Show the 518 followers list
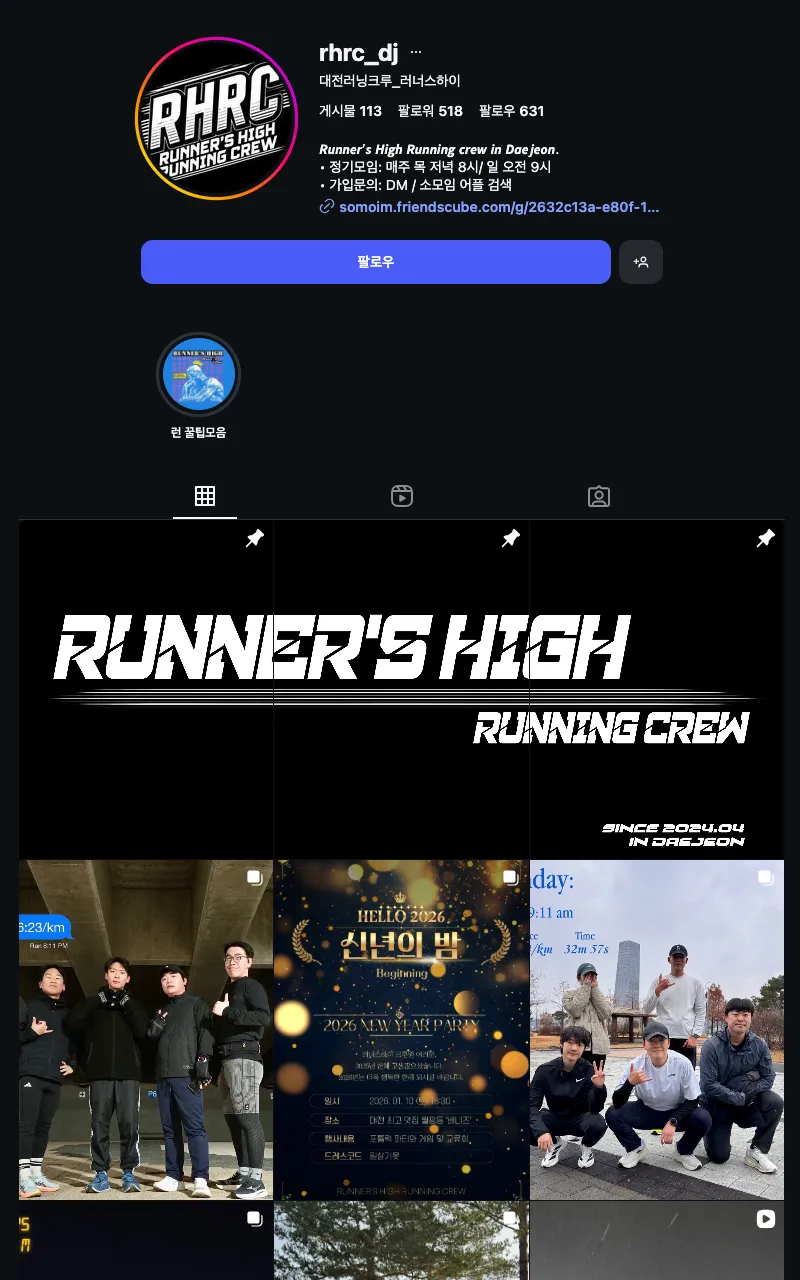The height and width of the screenshot is (1280, 800). click(430, 111)
